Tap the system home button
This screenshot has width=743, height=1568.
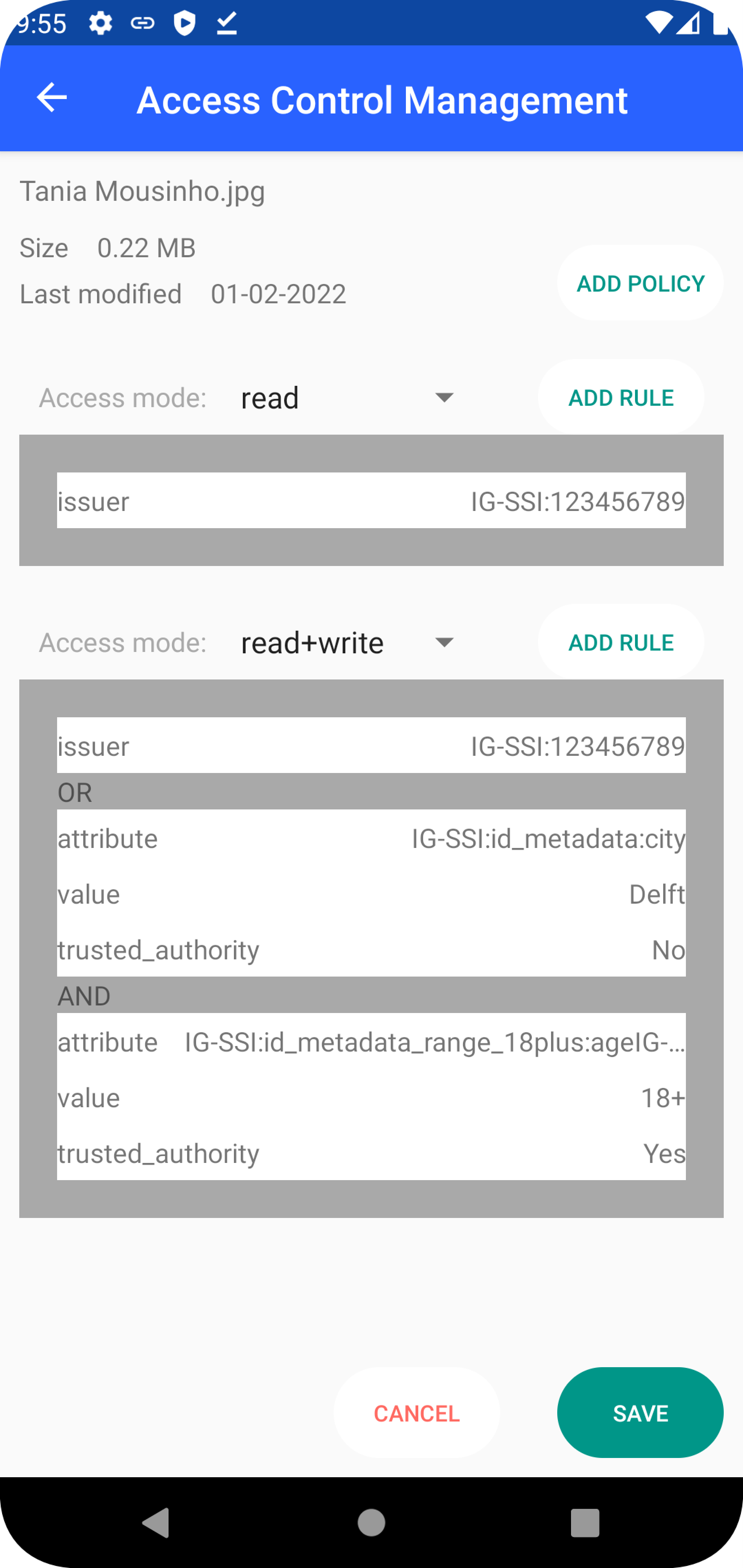coord(371,1524)
